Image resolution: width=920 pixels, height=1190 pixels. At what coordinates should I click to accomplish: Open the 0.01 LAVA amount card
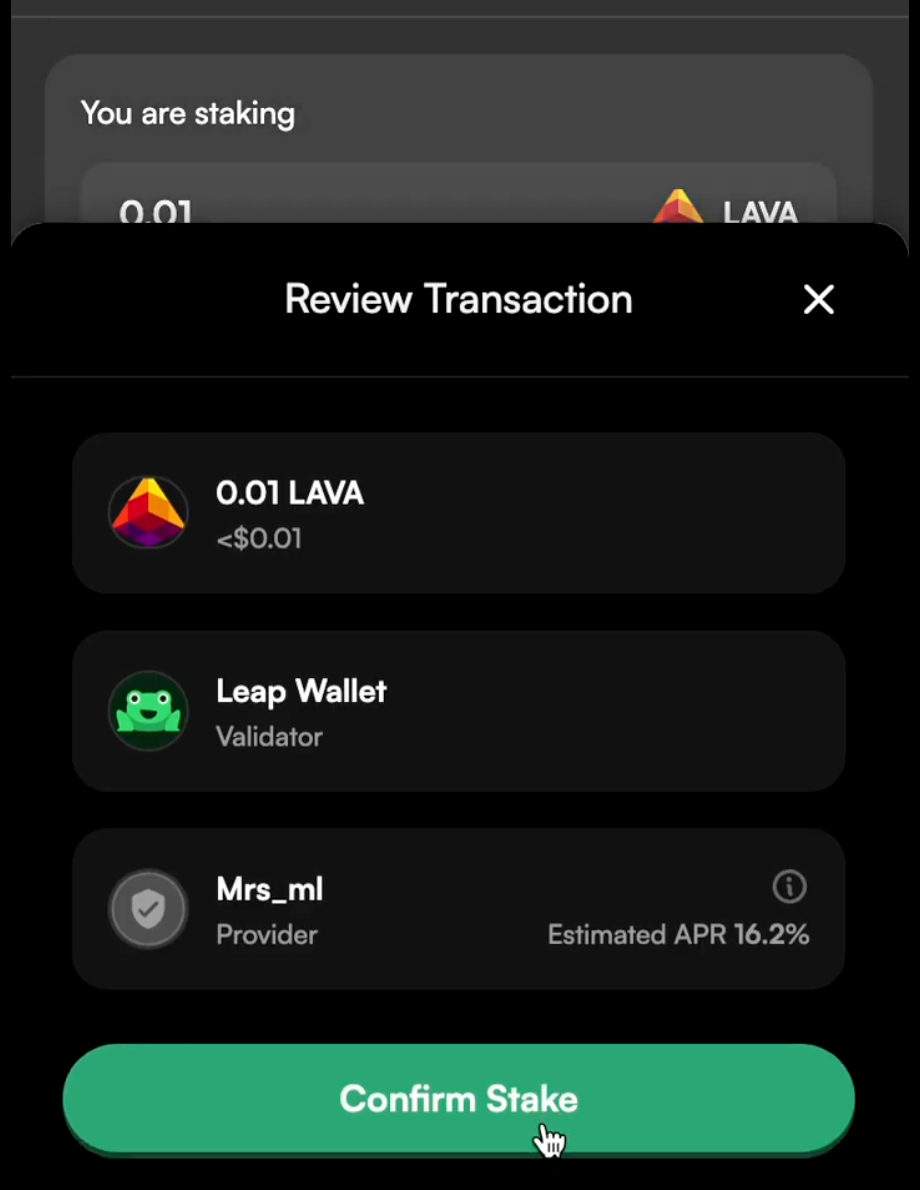click(459, 513)
